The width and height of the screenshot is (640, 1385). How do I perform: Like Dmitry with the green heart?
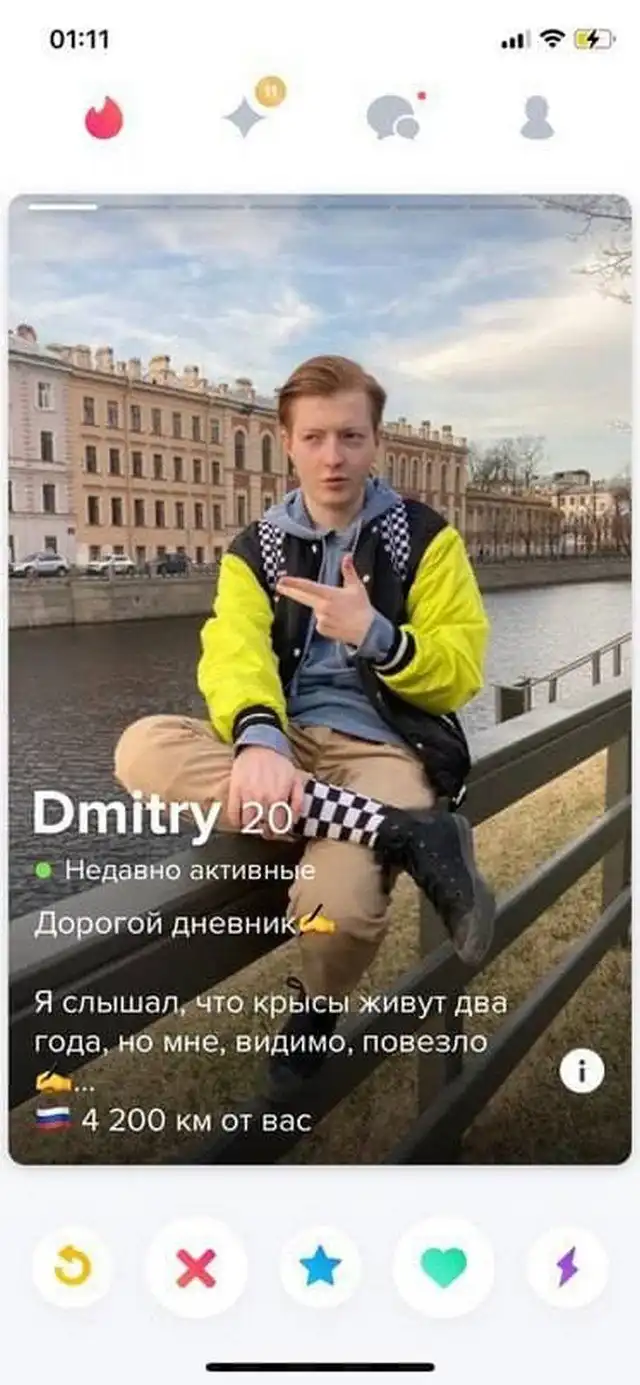point(444,1267)
